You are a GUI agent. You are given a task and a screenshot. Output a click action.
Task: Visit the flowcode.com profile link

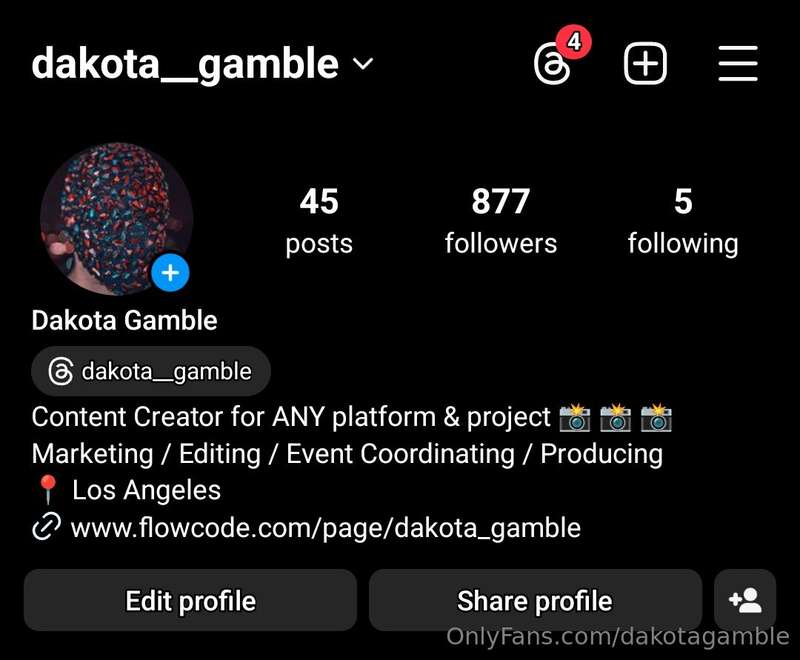point(325,527)
